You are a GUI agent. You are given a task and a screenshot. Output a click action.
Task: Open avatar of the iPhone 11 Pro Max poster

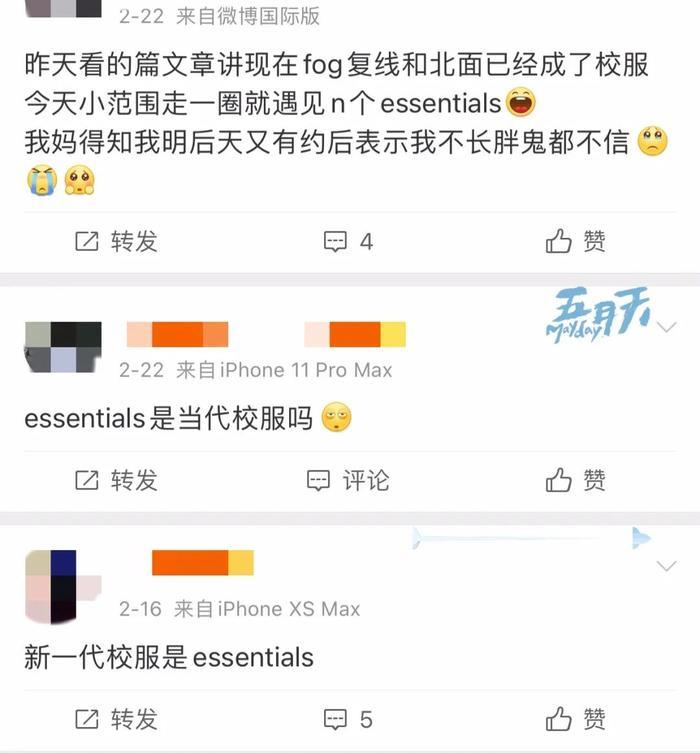point(63,347)
